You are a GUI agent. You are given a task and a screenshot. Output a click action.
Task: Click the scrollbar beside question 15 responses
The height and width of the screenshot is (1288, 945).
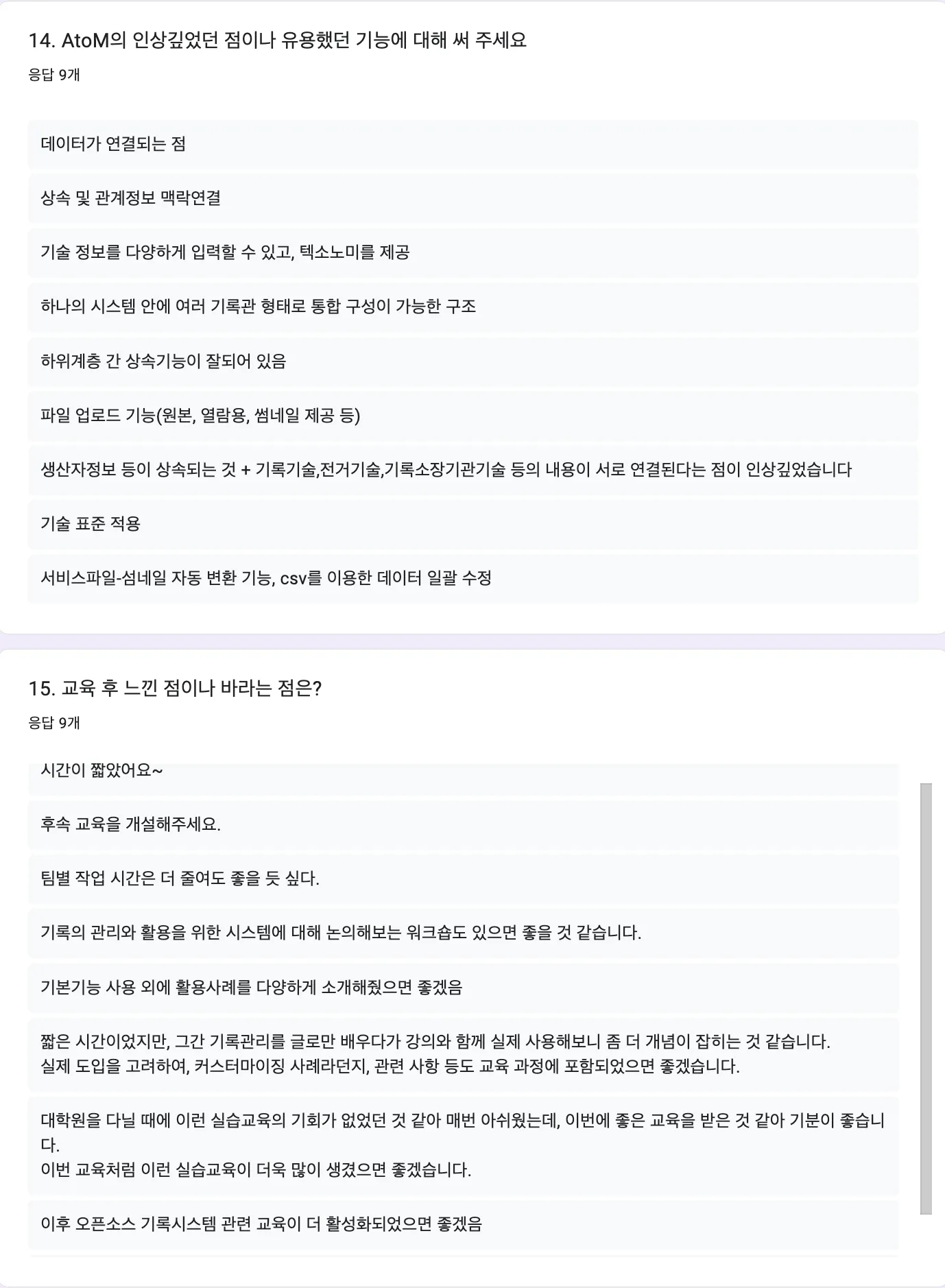(x=925, y=998)
